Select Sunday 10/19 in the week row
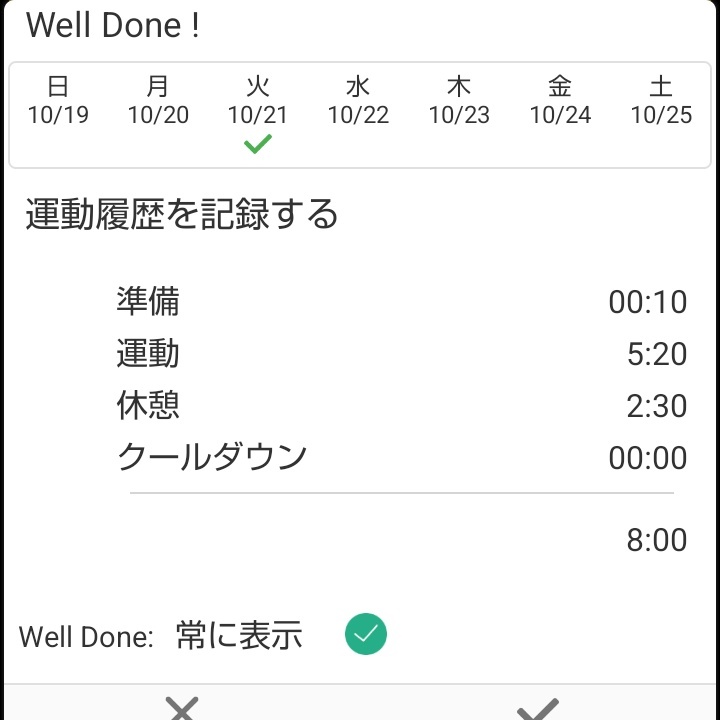 tap(58, 102)
